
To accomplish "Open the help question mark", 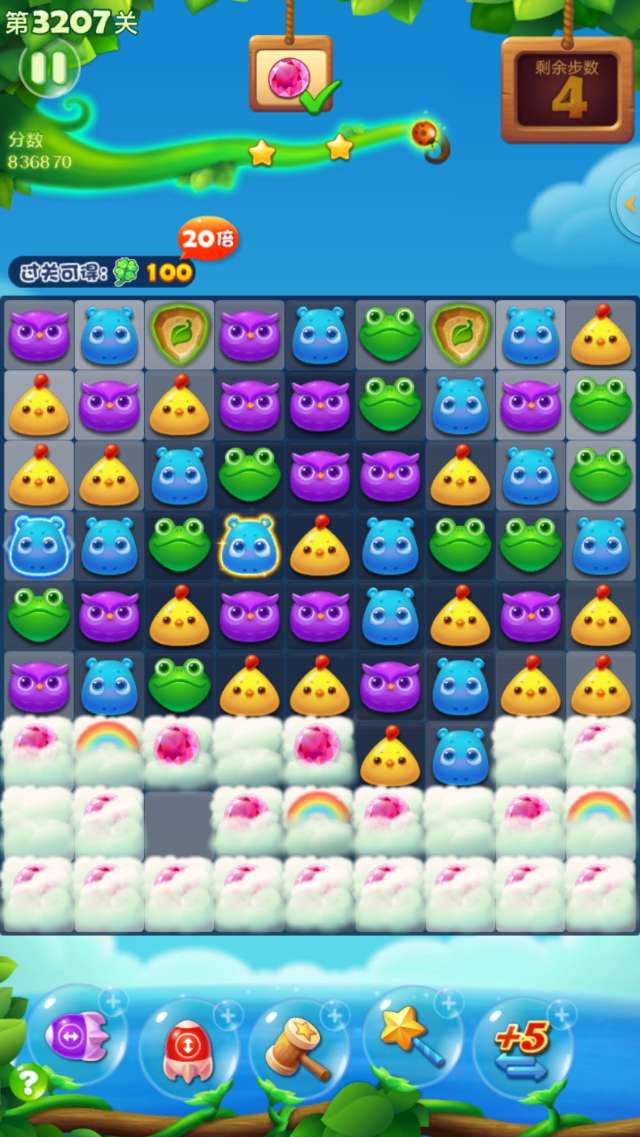I will click(x=28, y=1082).
